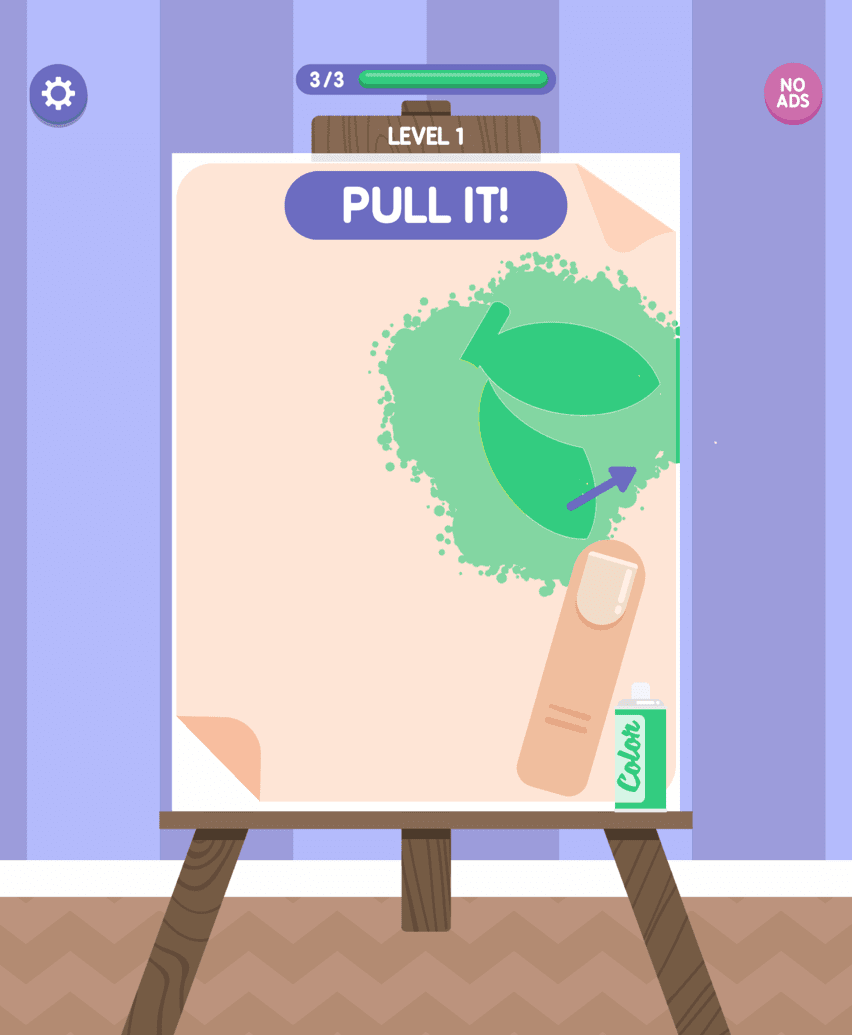This screenshot has height=1035, width=852.
Task: Open the settings gear
Action: point(58,94)
